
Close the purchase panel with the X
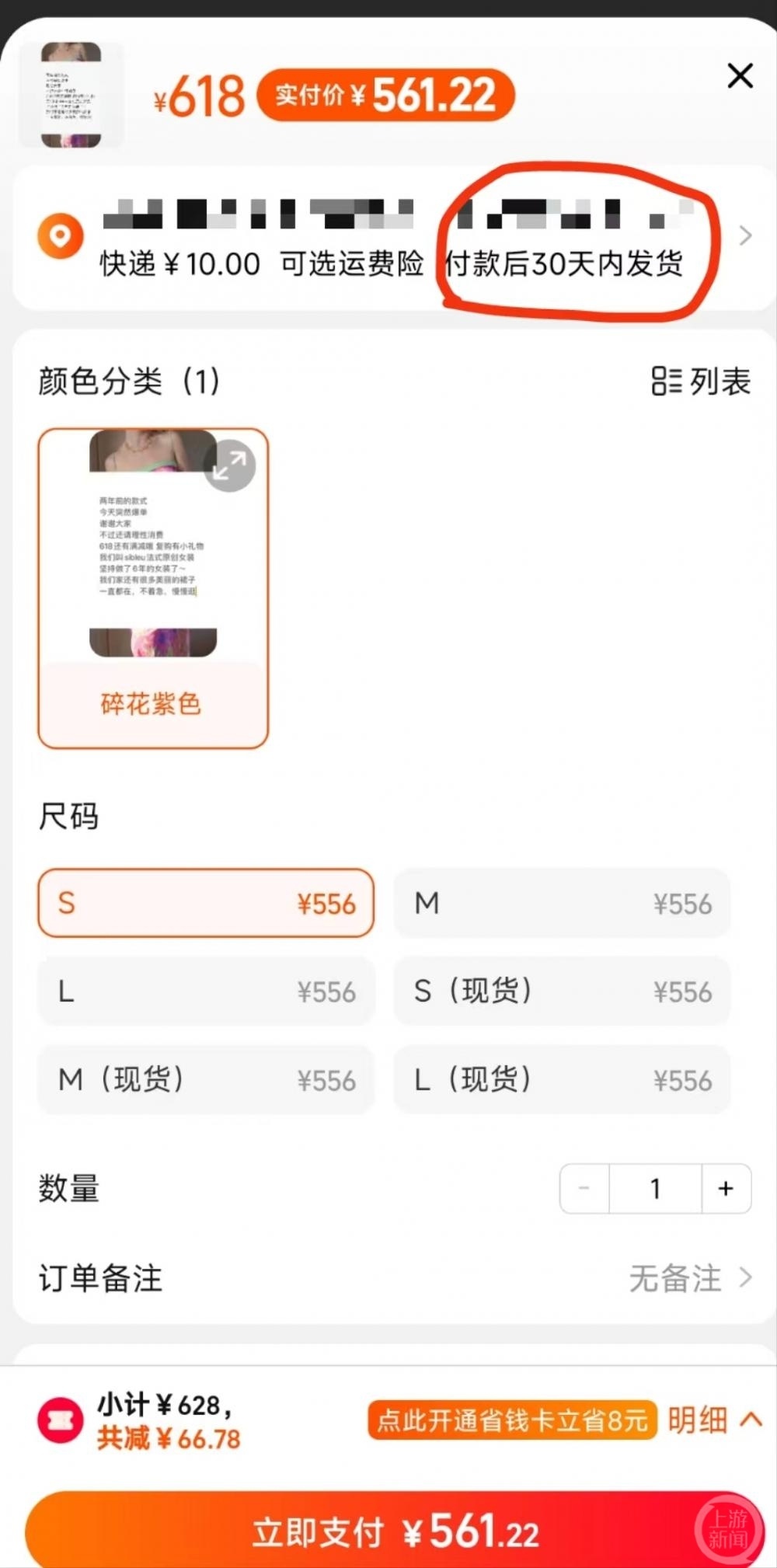tap(738, 76)
